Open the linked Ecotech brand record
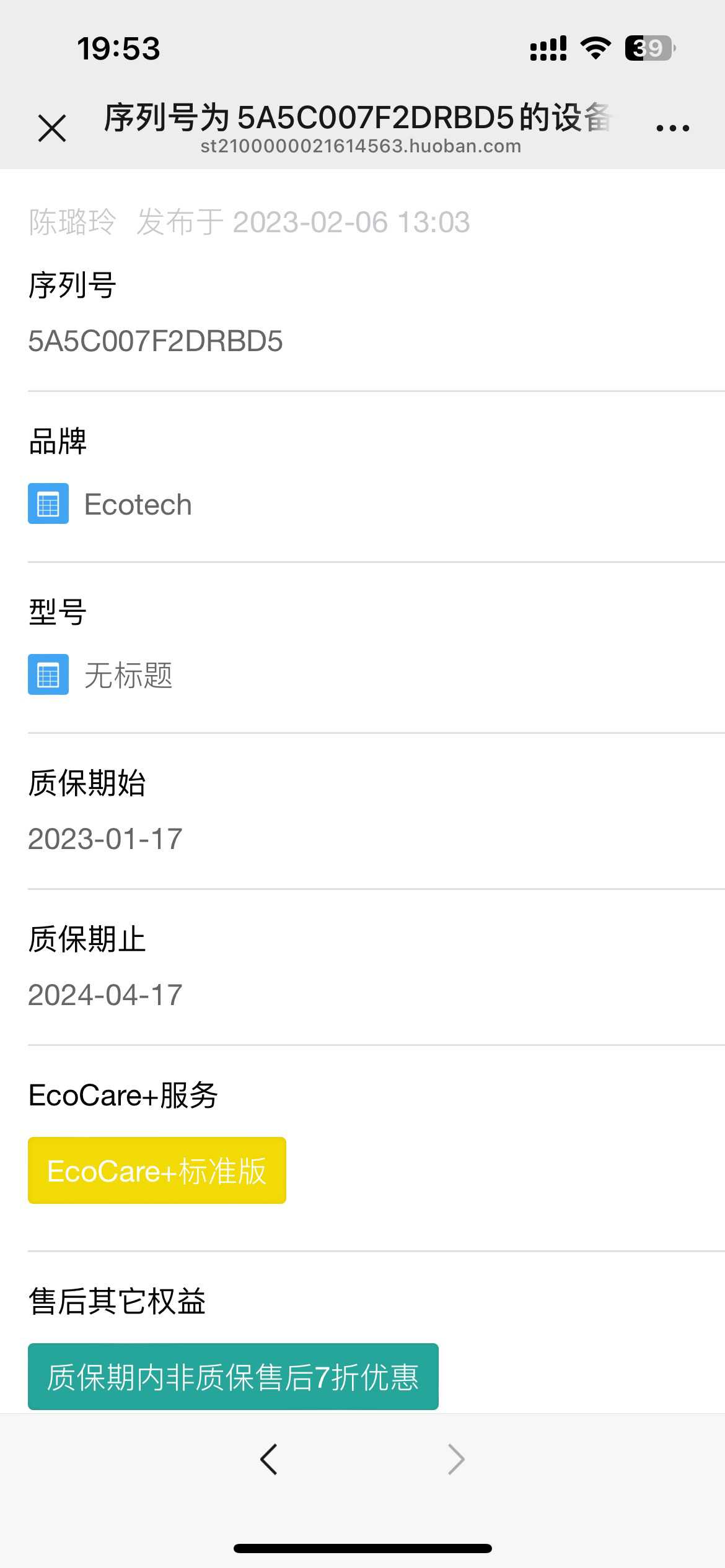Screen dimensions: 725x1568 tap(138, 504)
